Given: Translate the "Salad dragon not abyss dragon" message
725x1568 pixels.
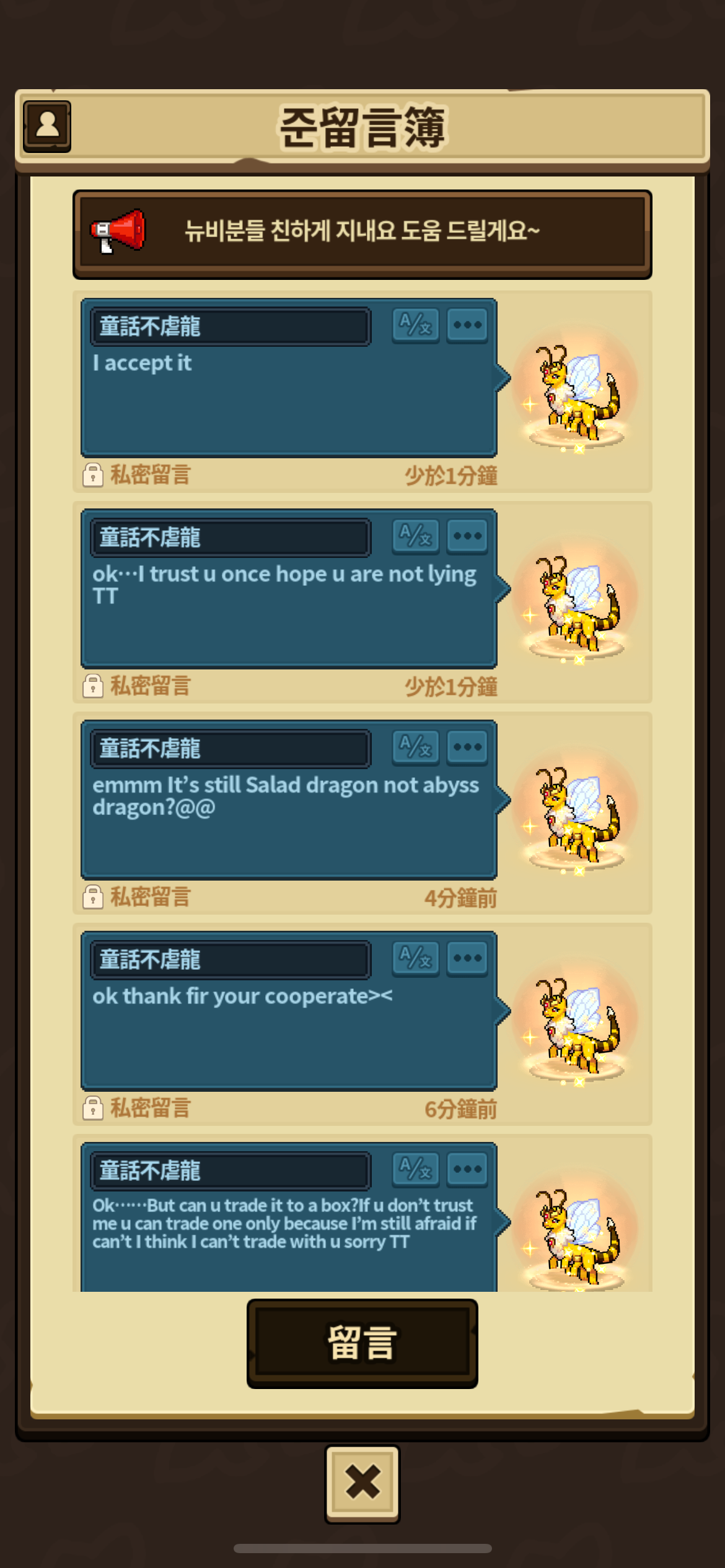Looking at the screenshot, I should pyautogui.click(x=415, y=747).
